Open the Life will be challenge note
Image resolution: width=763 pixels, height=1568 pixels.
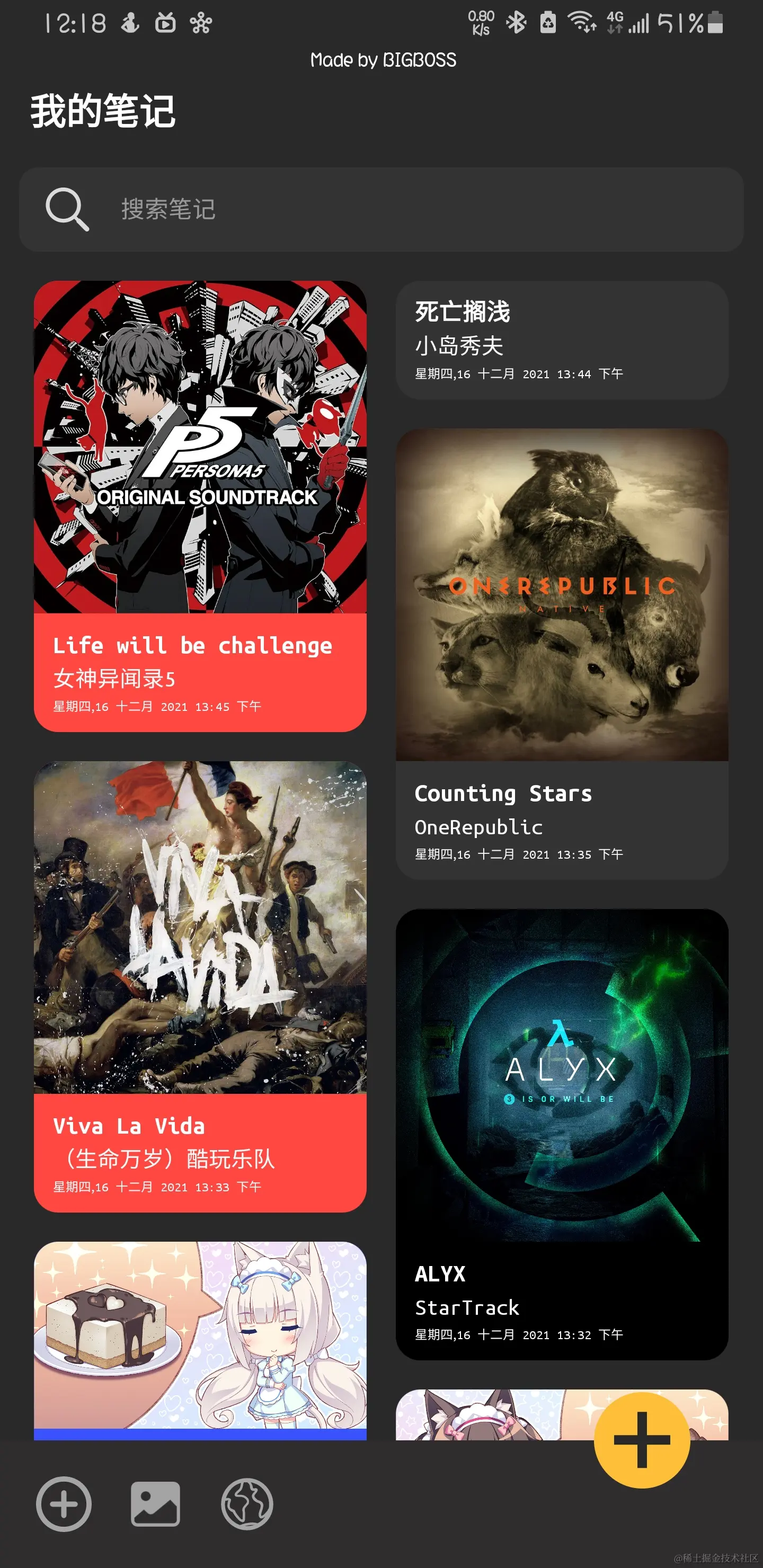point(200,506)
